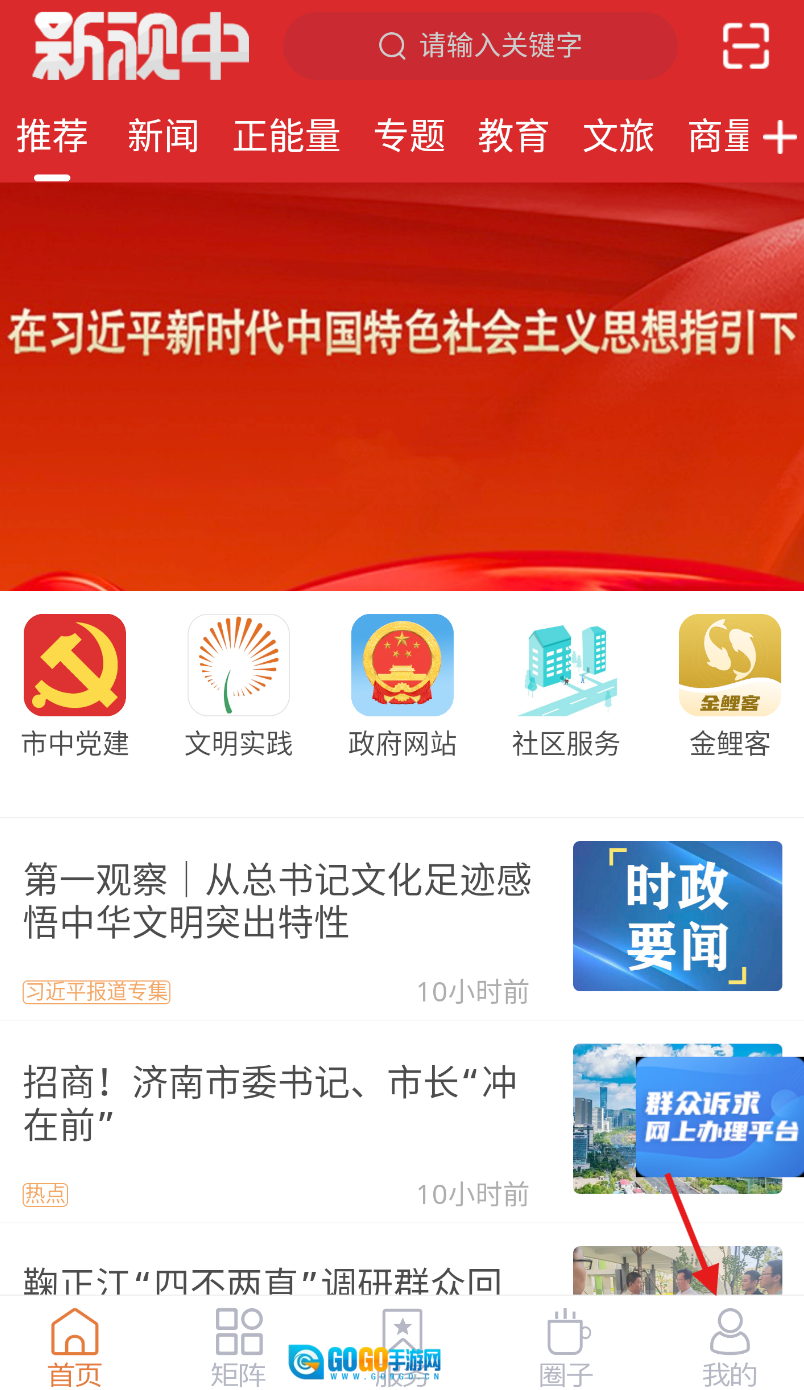Open 政府网站 shortcut
The height and width of the screenshot is (1390, 804).
[402, 685]
